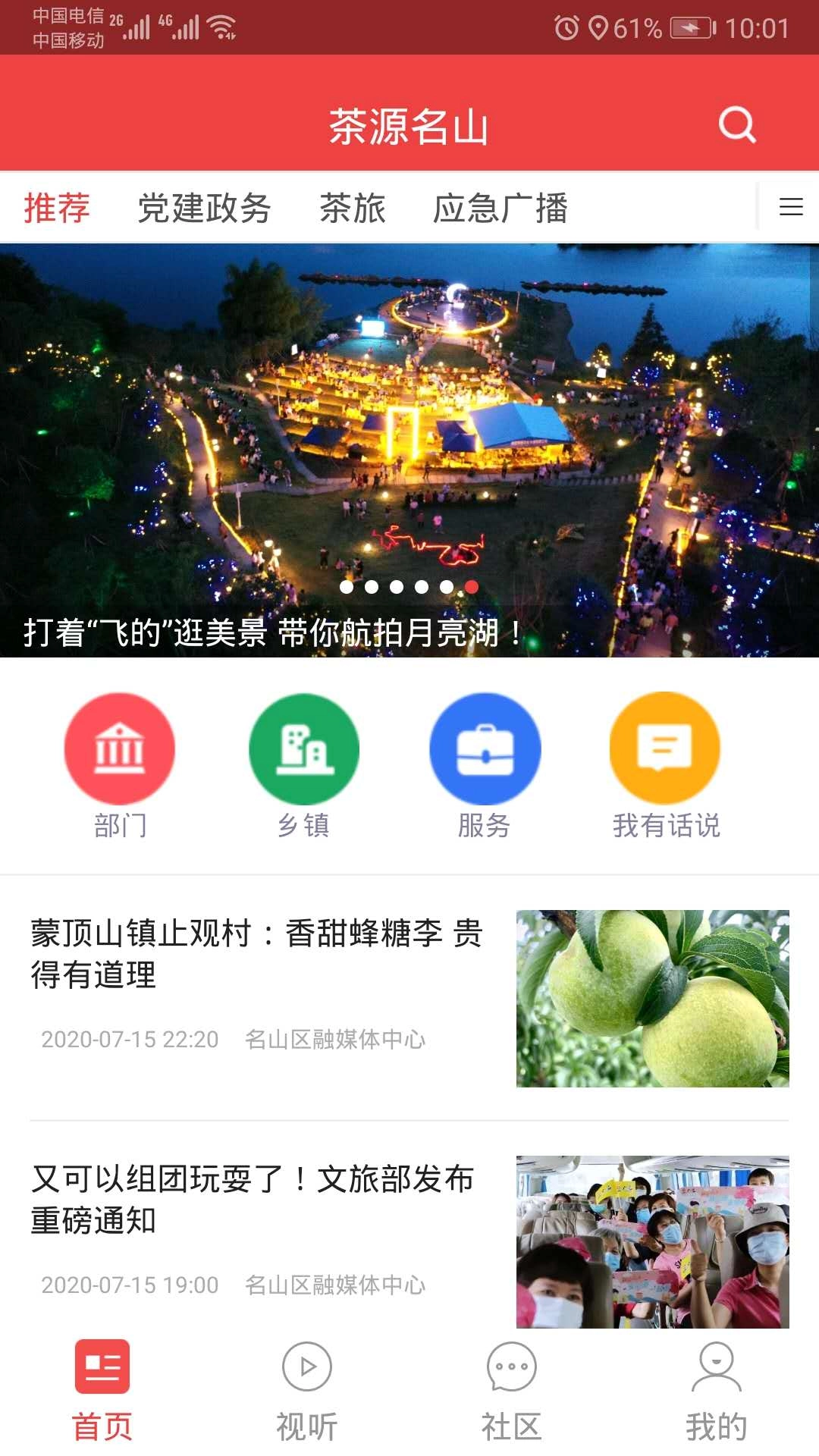The width and height of the screenshot is (819, 1456).
Task: Expand the channel list via hamburger menu
Action: 791,207
